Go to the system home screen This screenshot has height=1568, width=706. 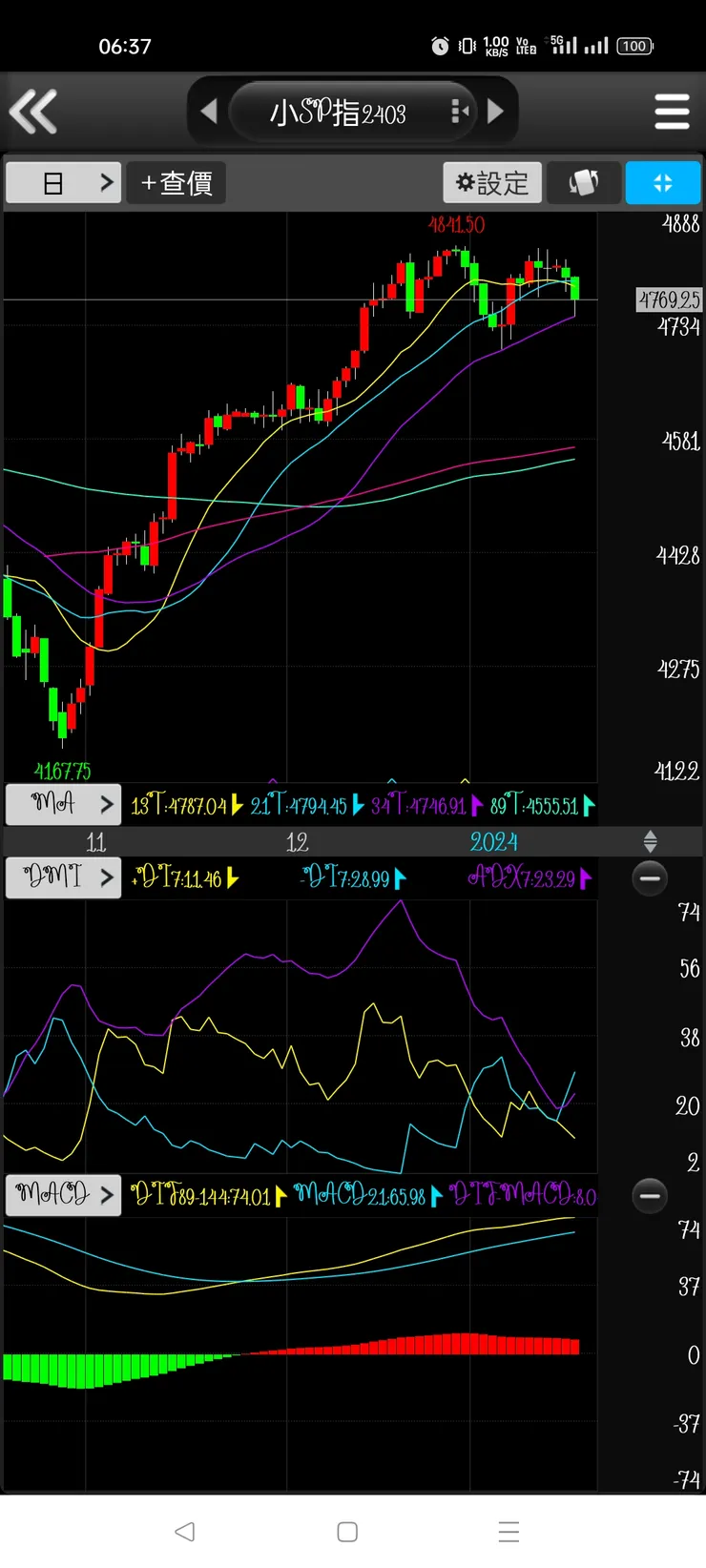(x=347, y=1532)
